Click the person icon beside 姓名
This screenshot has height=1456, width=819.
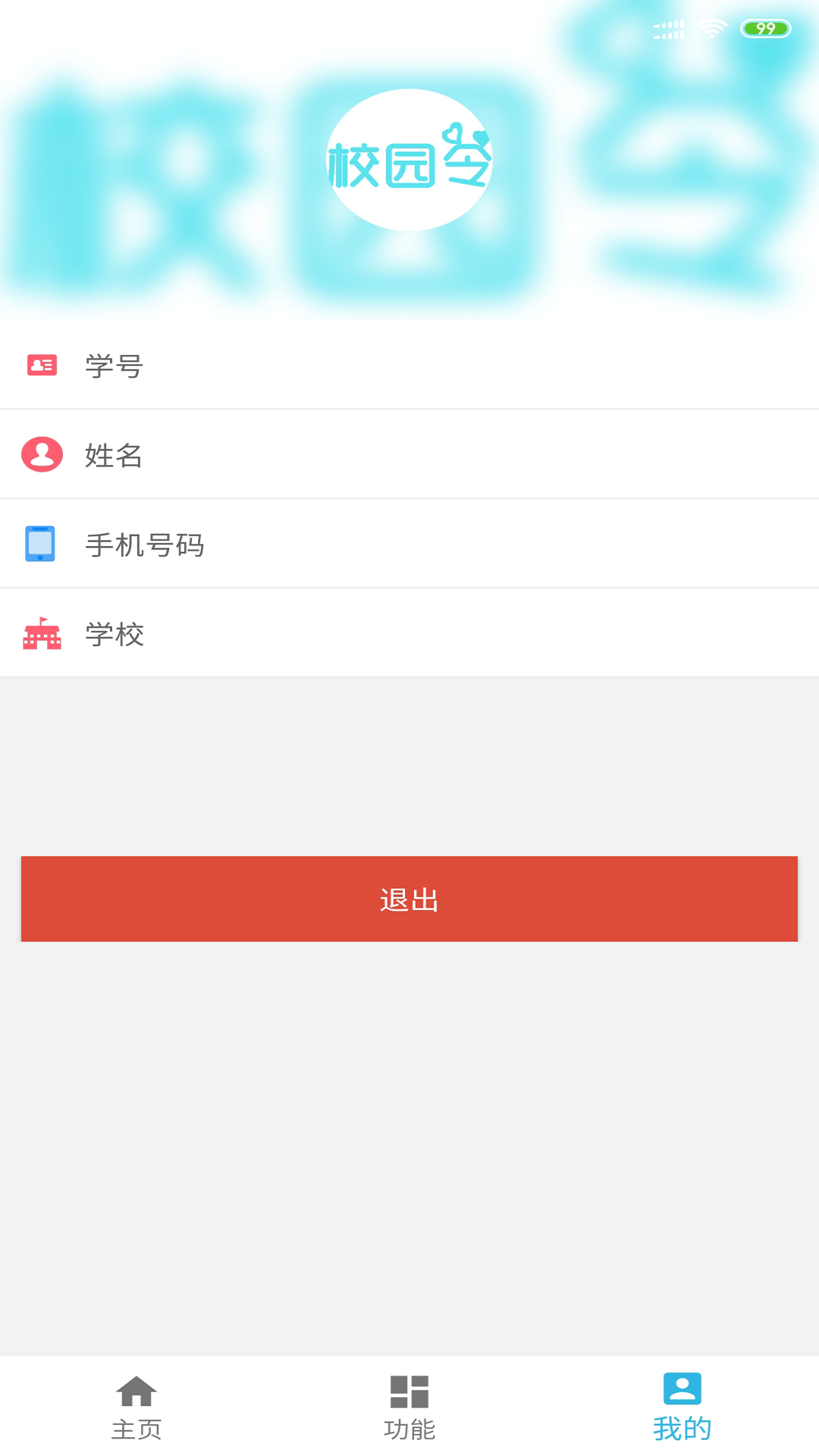[42, 455]
